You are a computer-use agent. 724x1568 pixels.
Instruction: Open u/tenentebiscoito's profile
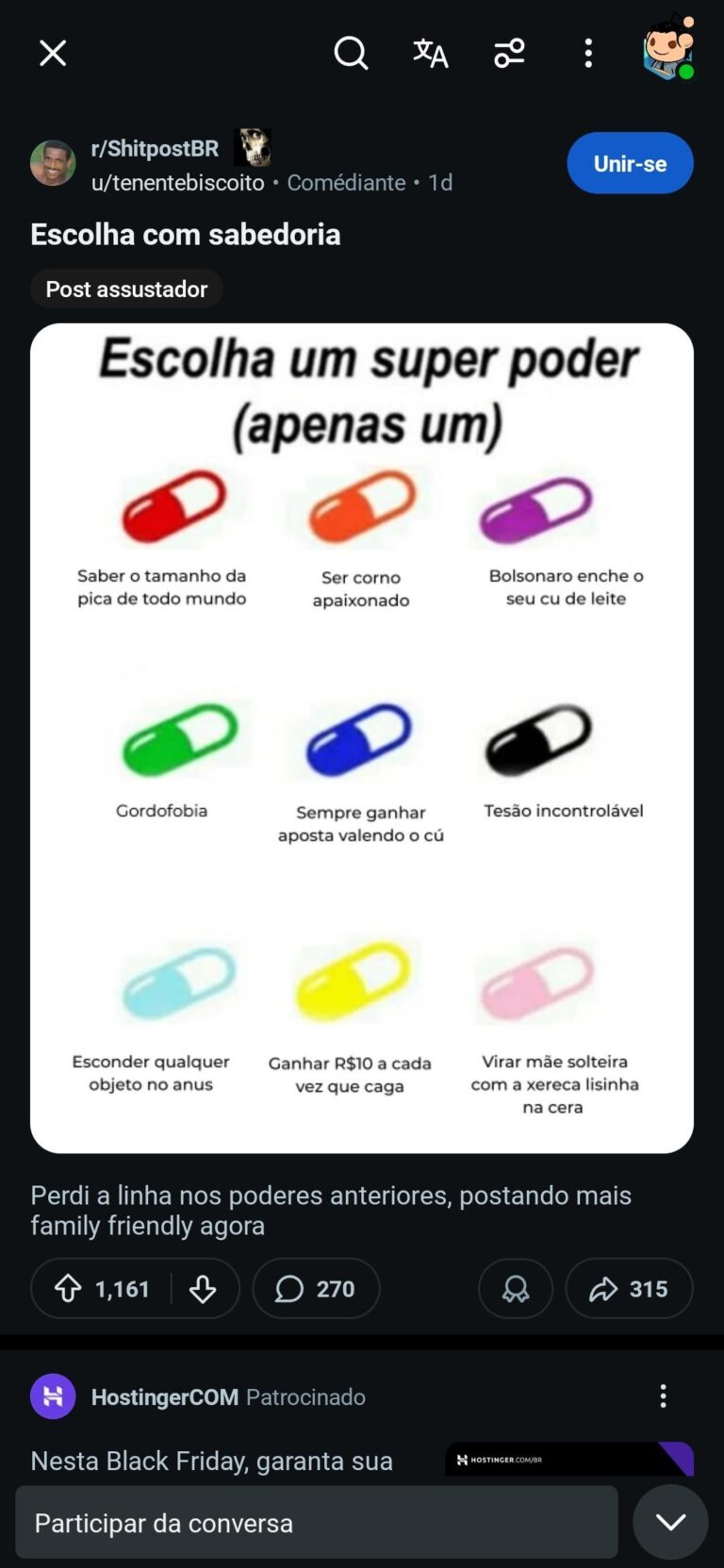tap(177, 183)
